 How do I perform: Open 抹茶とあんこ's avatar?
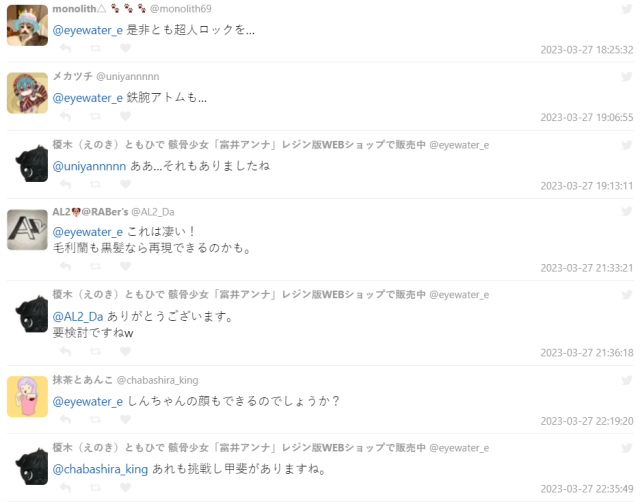click(x=27, y=397)
